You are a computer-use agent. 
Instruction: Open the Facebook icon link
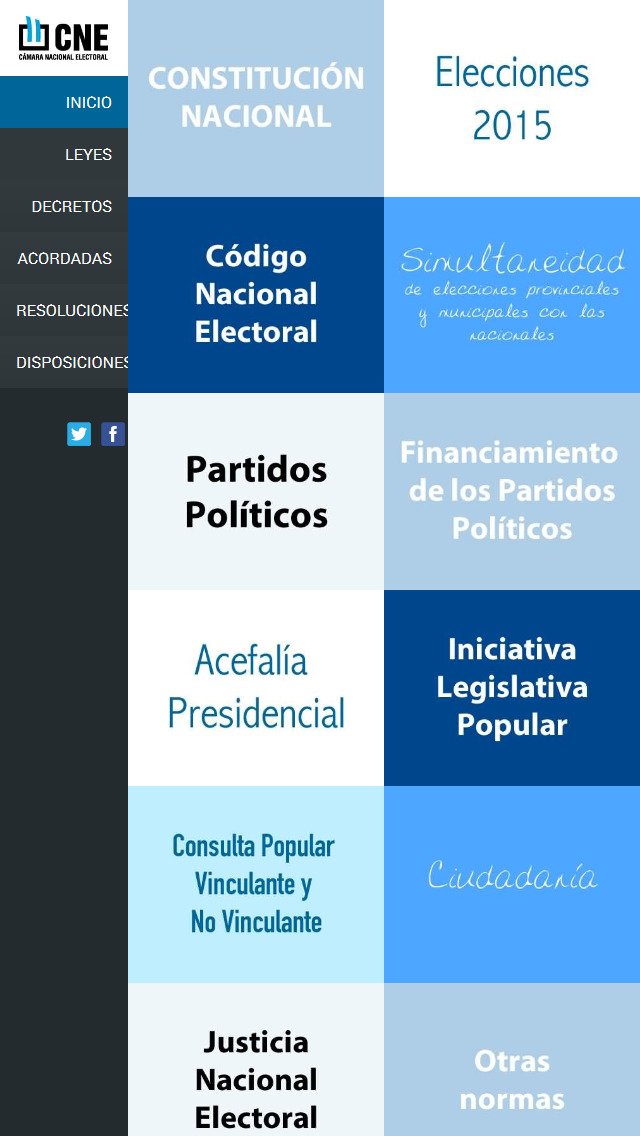(113, 434)
